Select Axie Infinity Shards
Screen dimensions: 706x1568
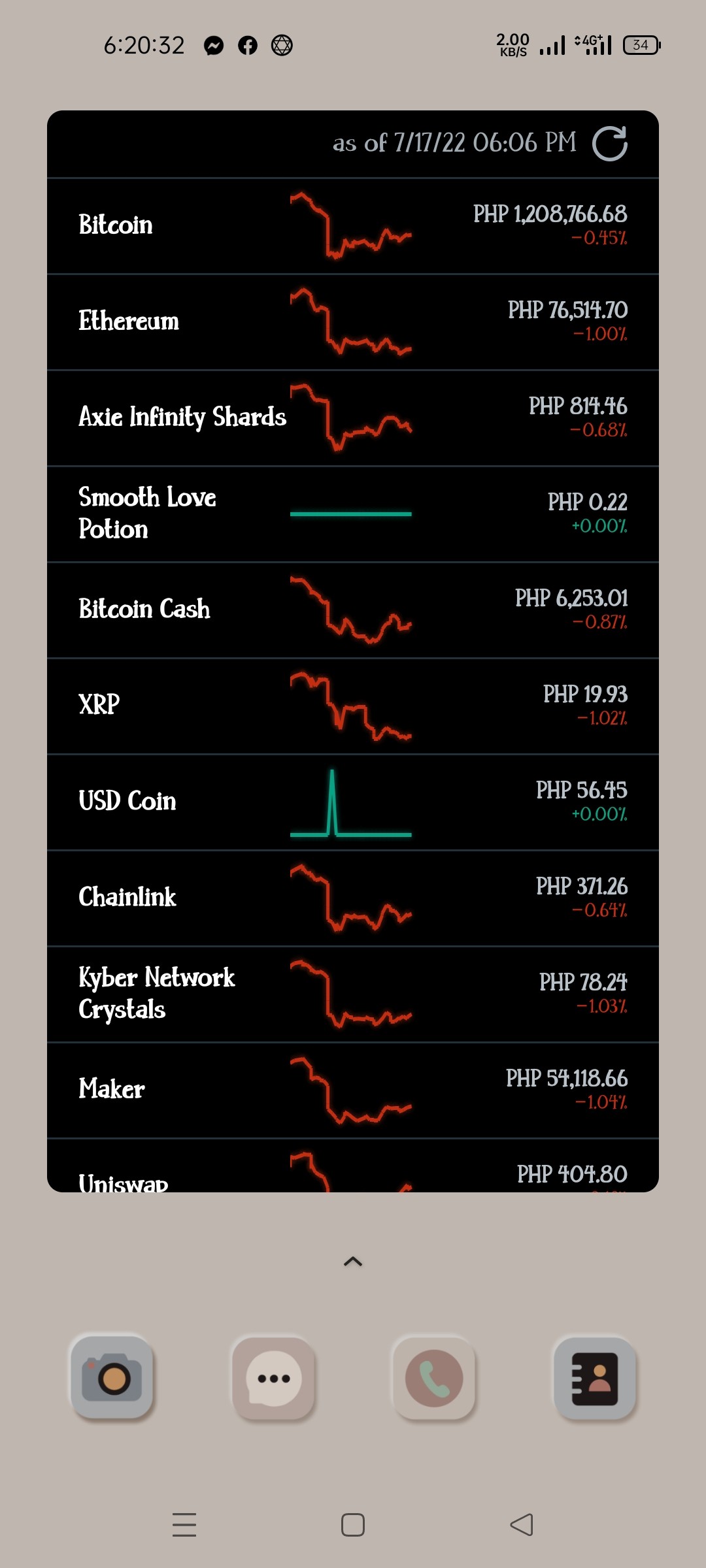353,417
